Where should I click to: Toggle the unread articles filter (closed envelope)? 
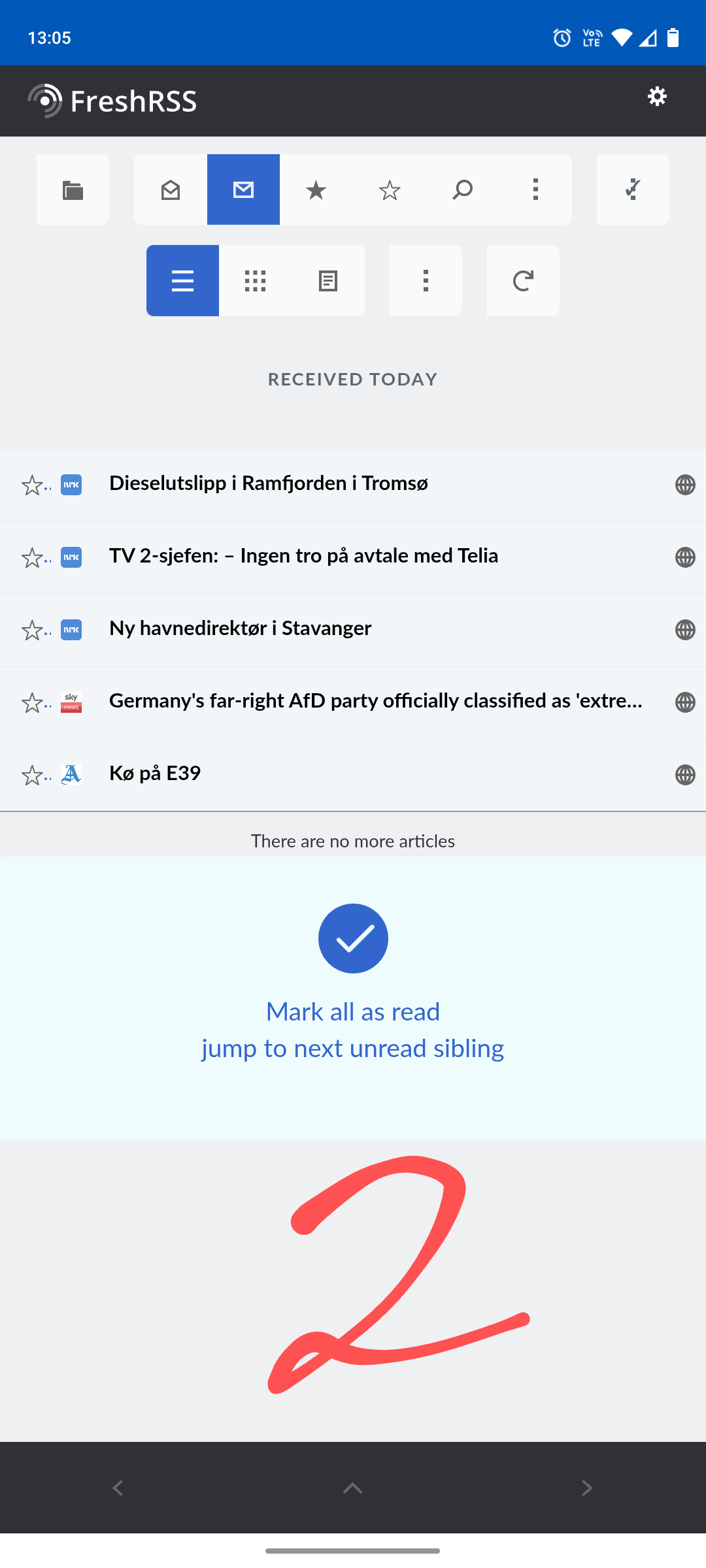pyautogui.click(x=243, y=189)
